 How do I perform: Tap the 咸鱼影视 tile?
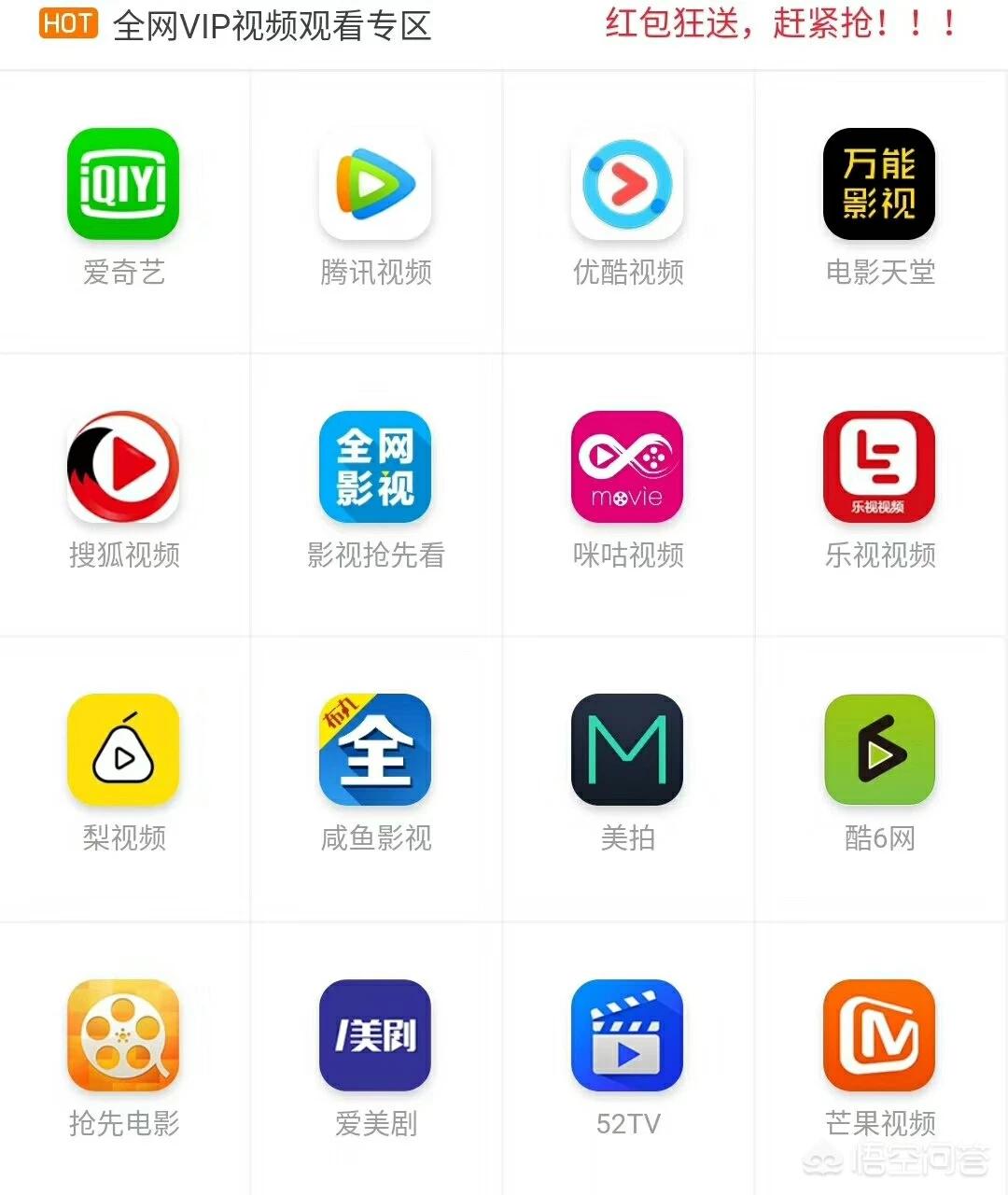tap(375, 750)
